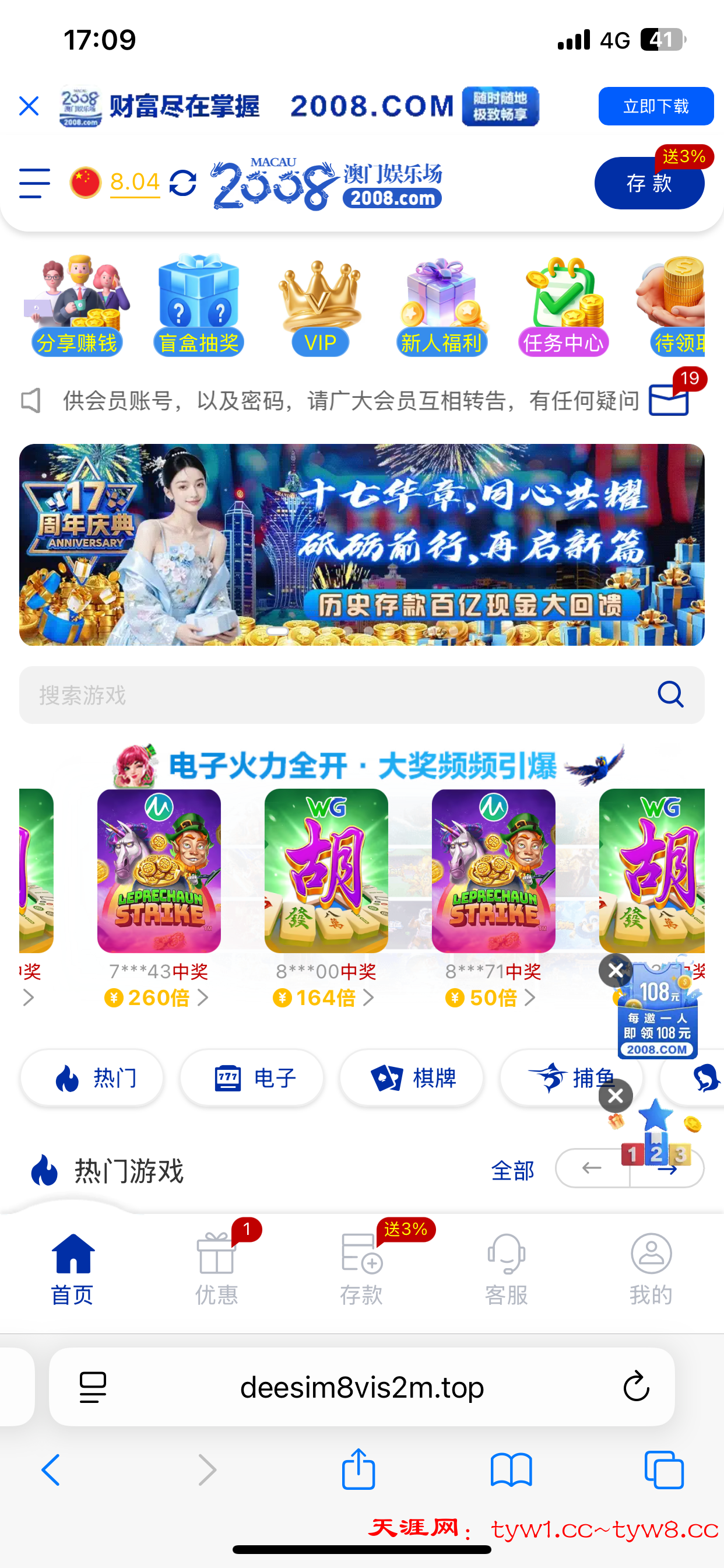
Task: Close the top download banner
Action: click(29, 106)
